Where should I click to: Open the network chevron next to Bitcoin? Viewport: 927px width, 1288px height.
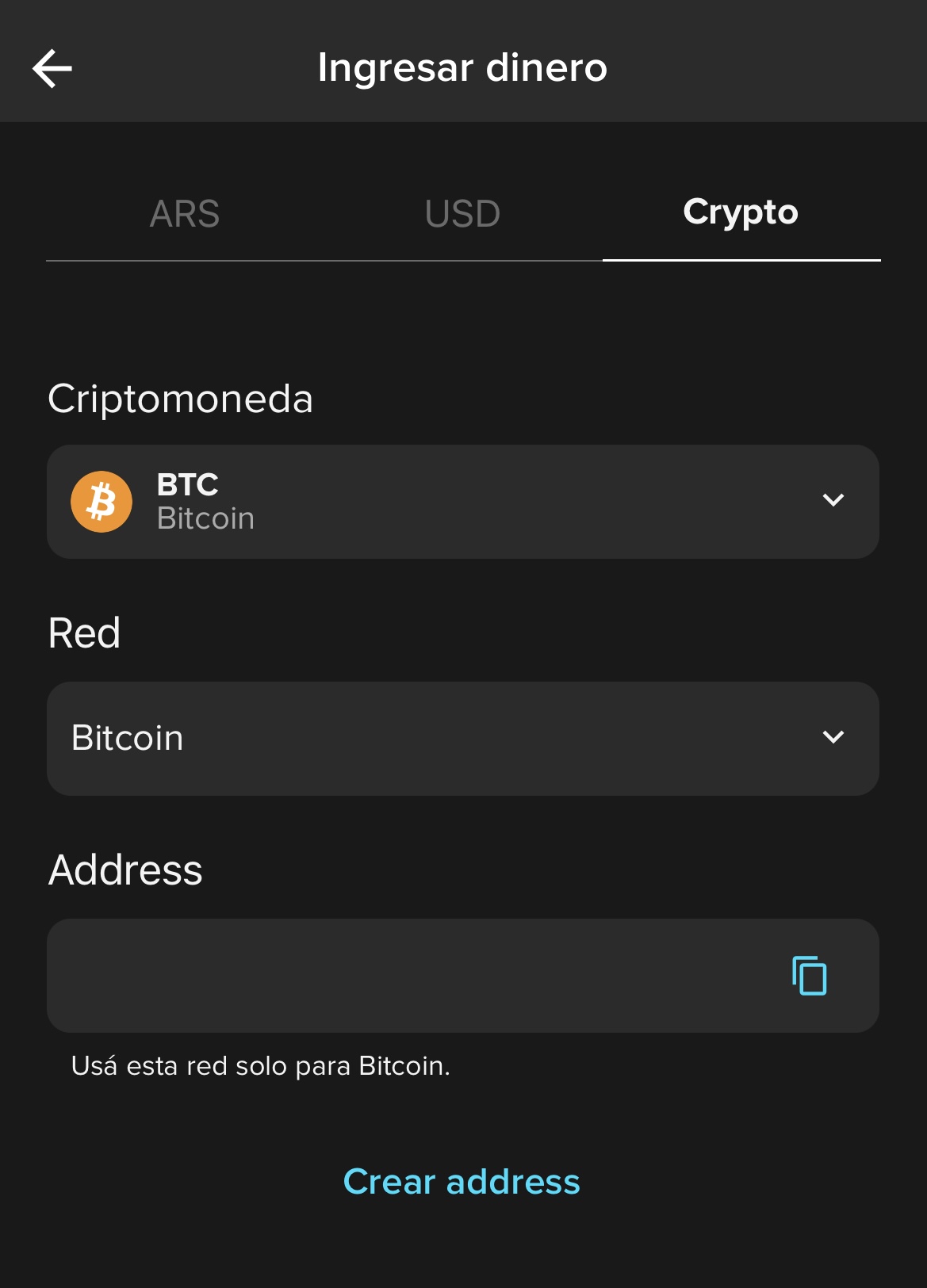[833, 737]
